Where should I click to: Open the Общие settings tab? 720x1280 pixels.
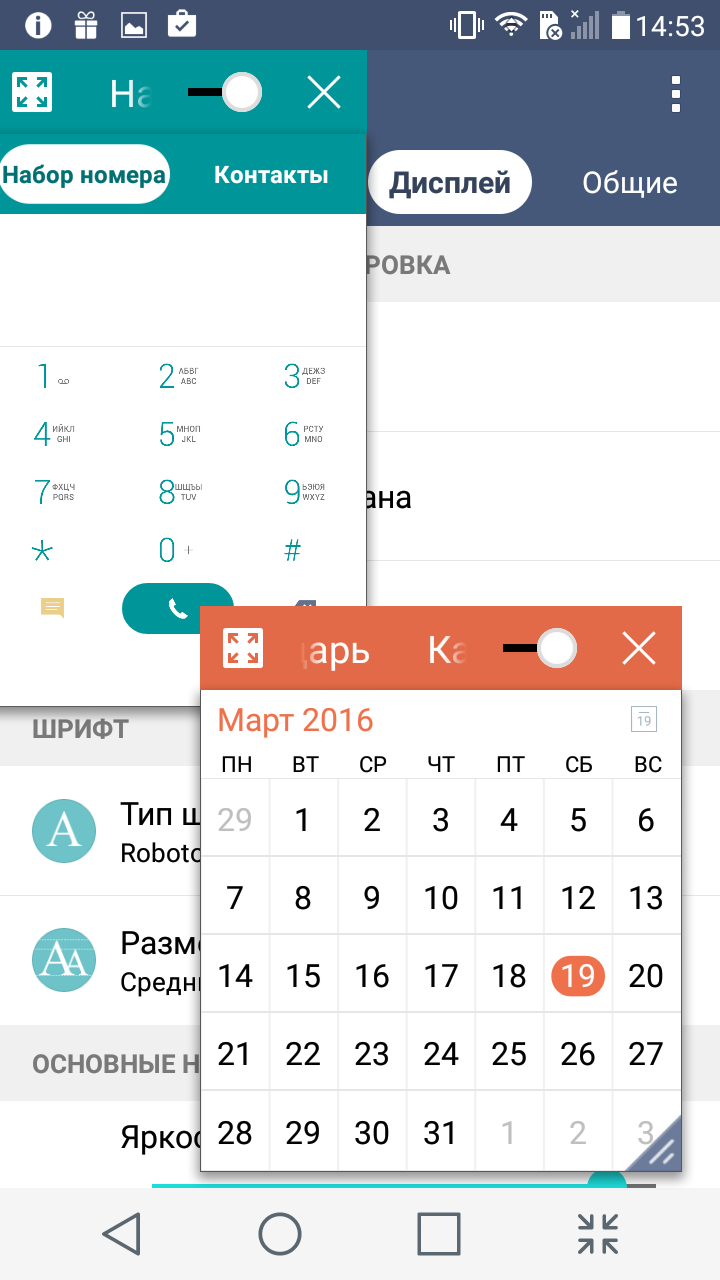pyautogui.click(x=630, y=183)
